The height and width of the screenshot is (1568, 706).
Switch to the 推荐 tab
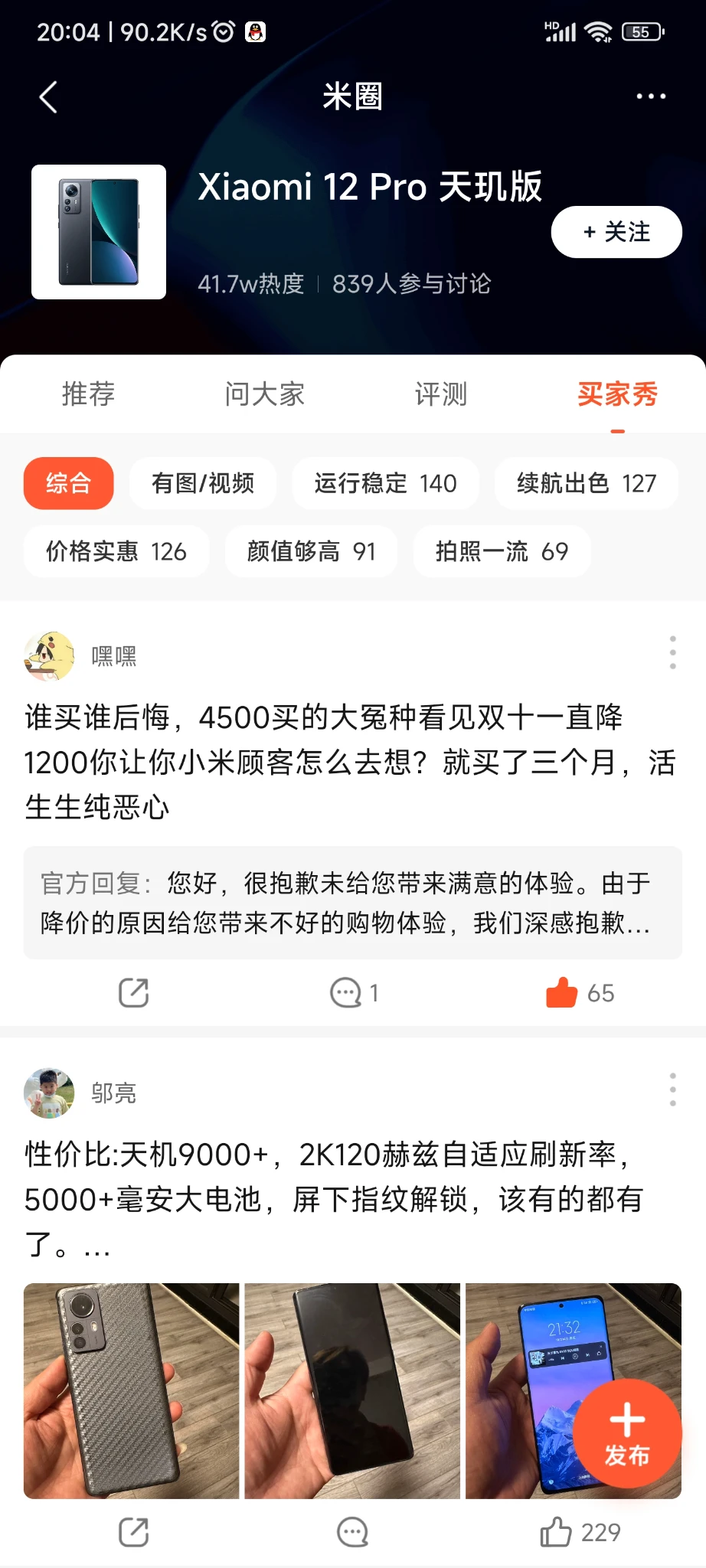click(x=88, y=394)
